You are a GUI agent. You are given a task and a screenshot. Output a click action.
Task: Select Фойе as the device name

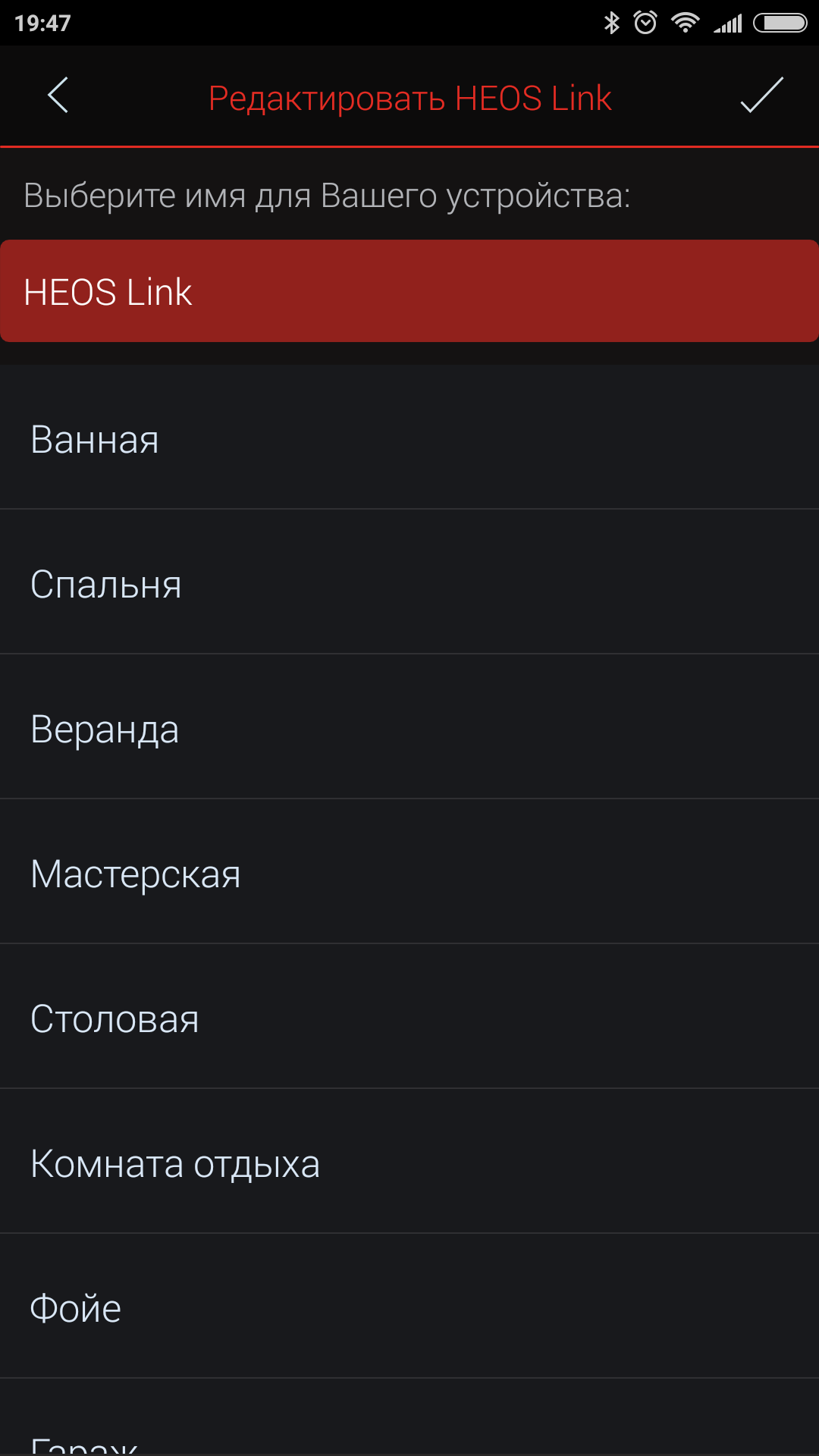pyautogui.click(x=409, y=1307)
